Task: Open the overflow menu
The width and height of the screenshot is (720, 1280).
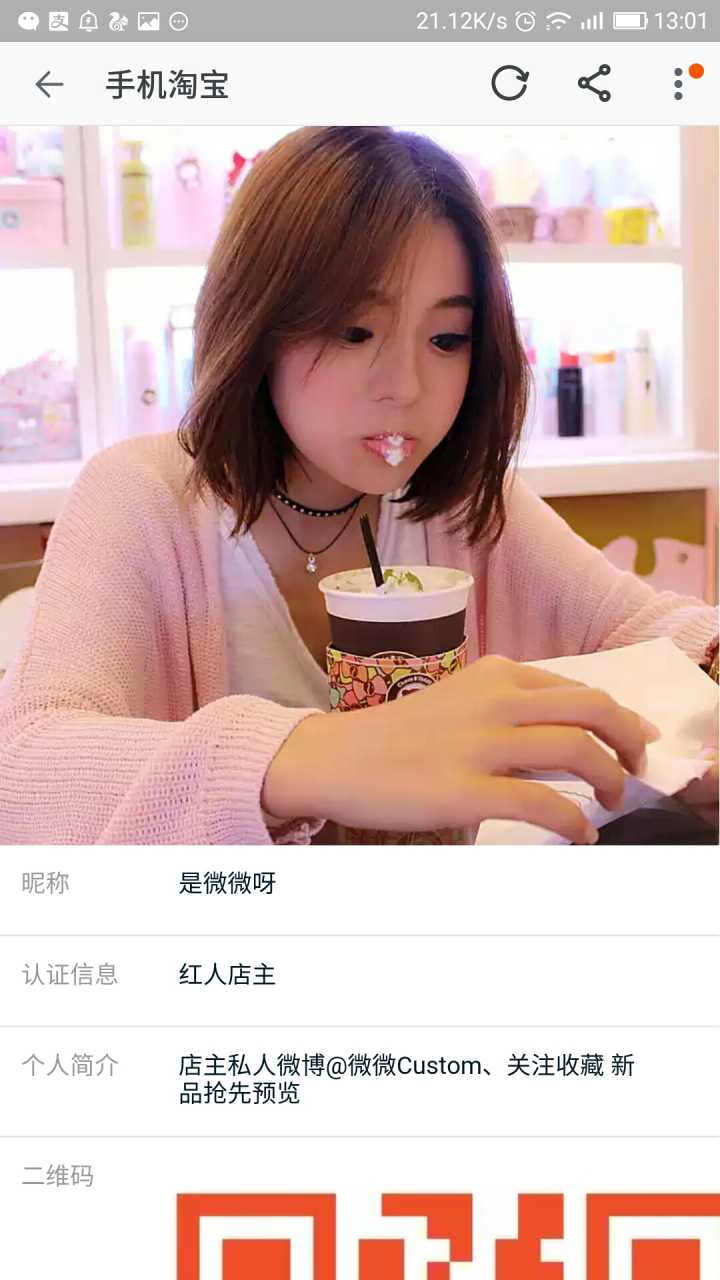Action: pyautogui.click(x=679, y=84)
